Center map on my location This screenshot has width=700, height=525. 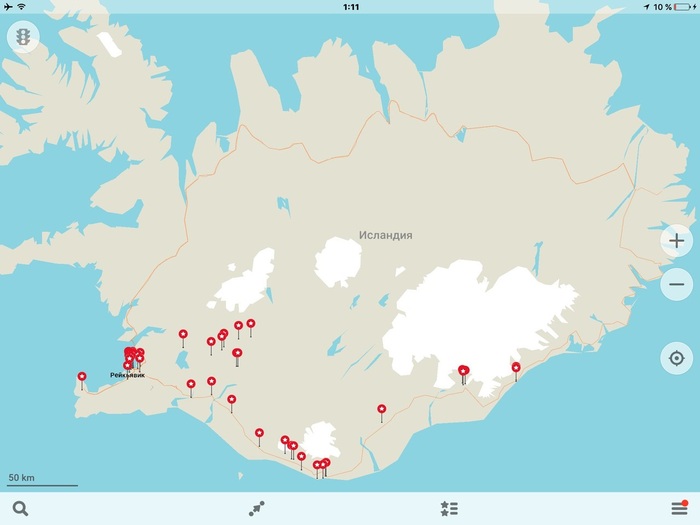676,358
